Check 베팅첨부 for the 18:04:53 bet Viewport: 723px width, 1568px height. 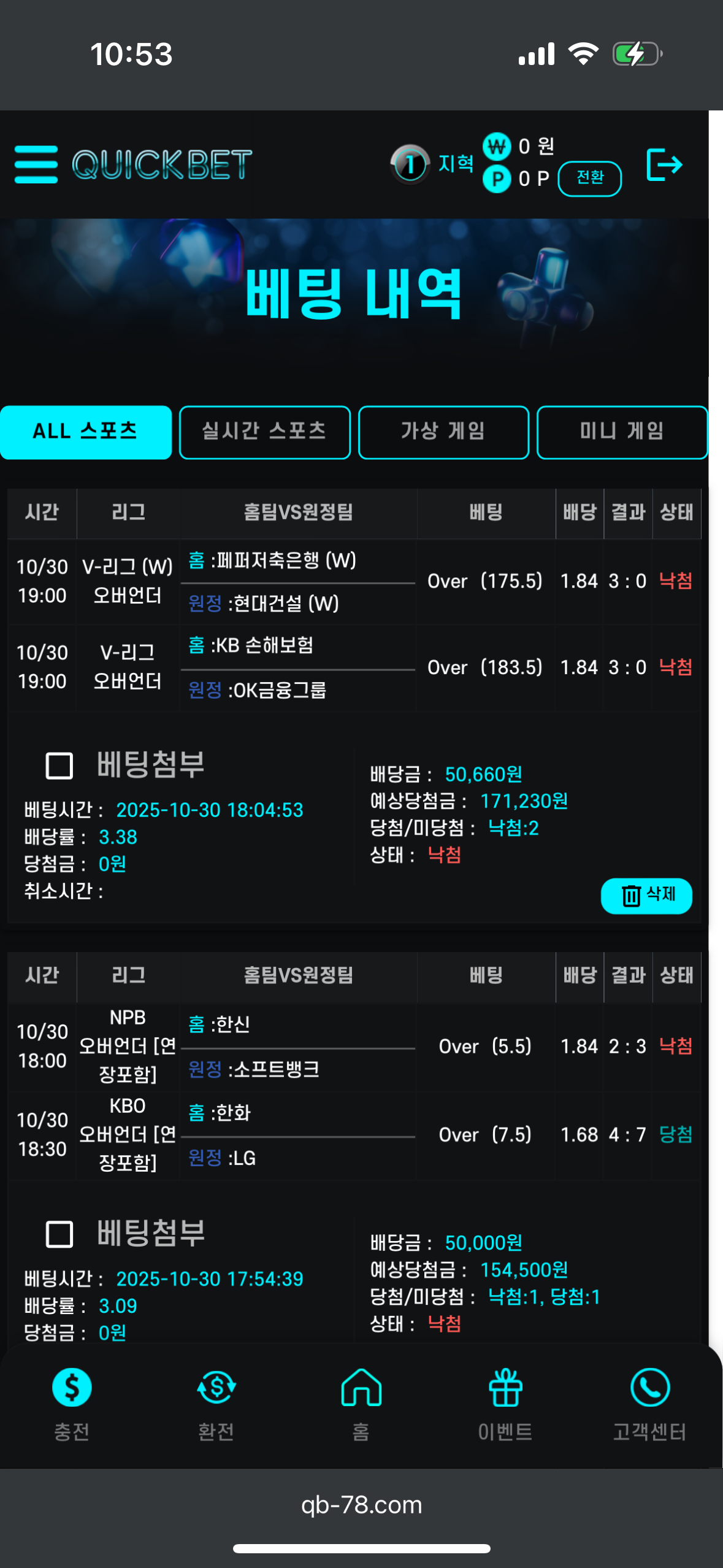[x=59, y=766]
